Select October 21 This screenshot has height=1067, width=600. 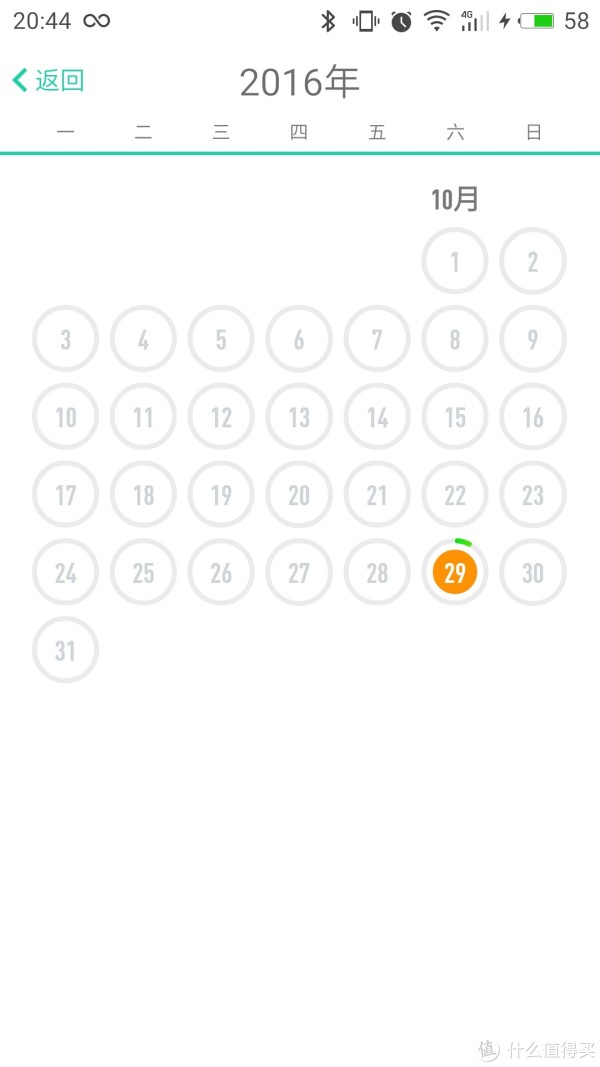click(x=377, y=495)
